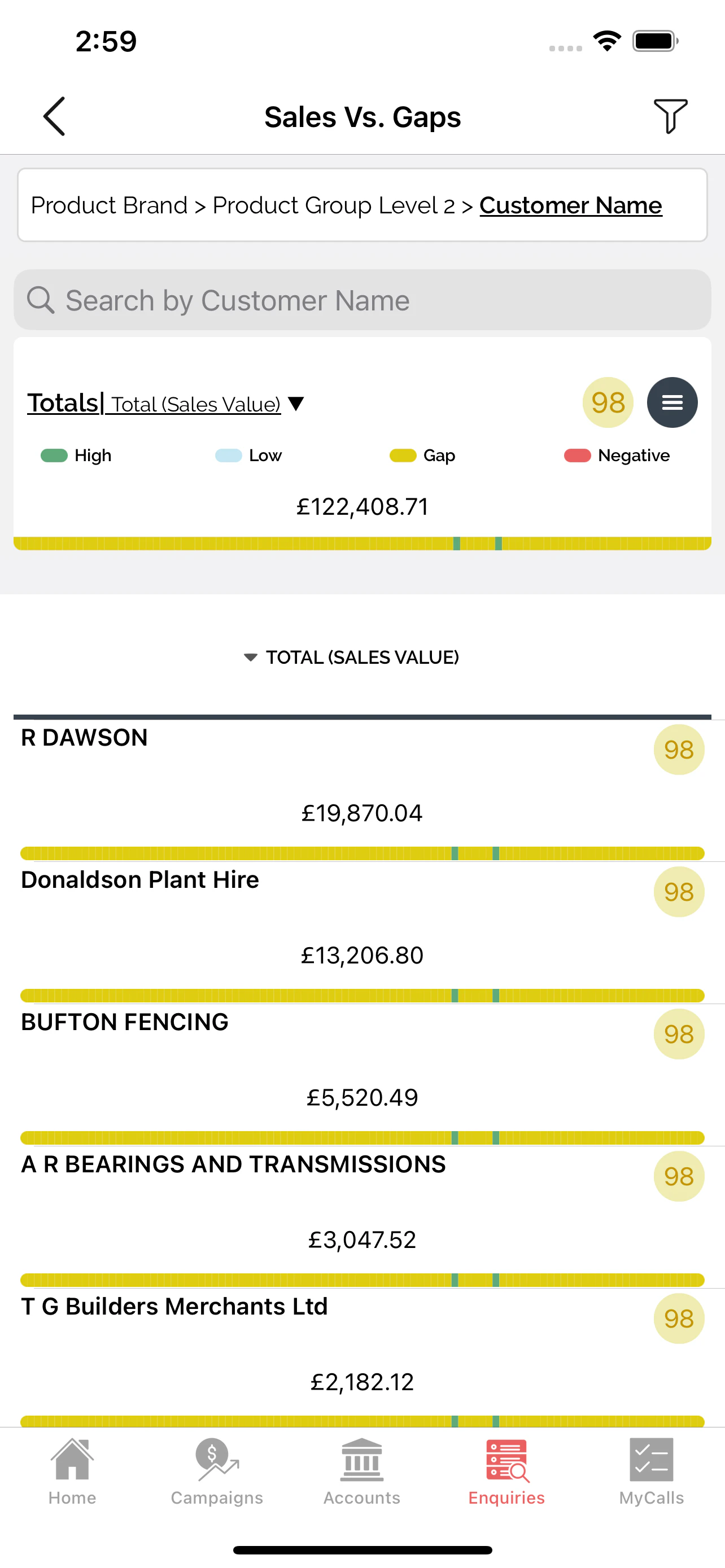Select Product Brand in the breadcrumb

[108, 205]
